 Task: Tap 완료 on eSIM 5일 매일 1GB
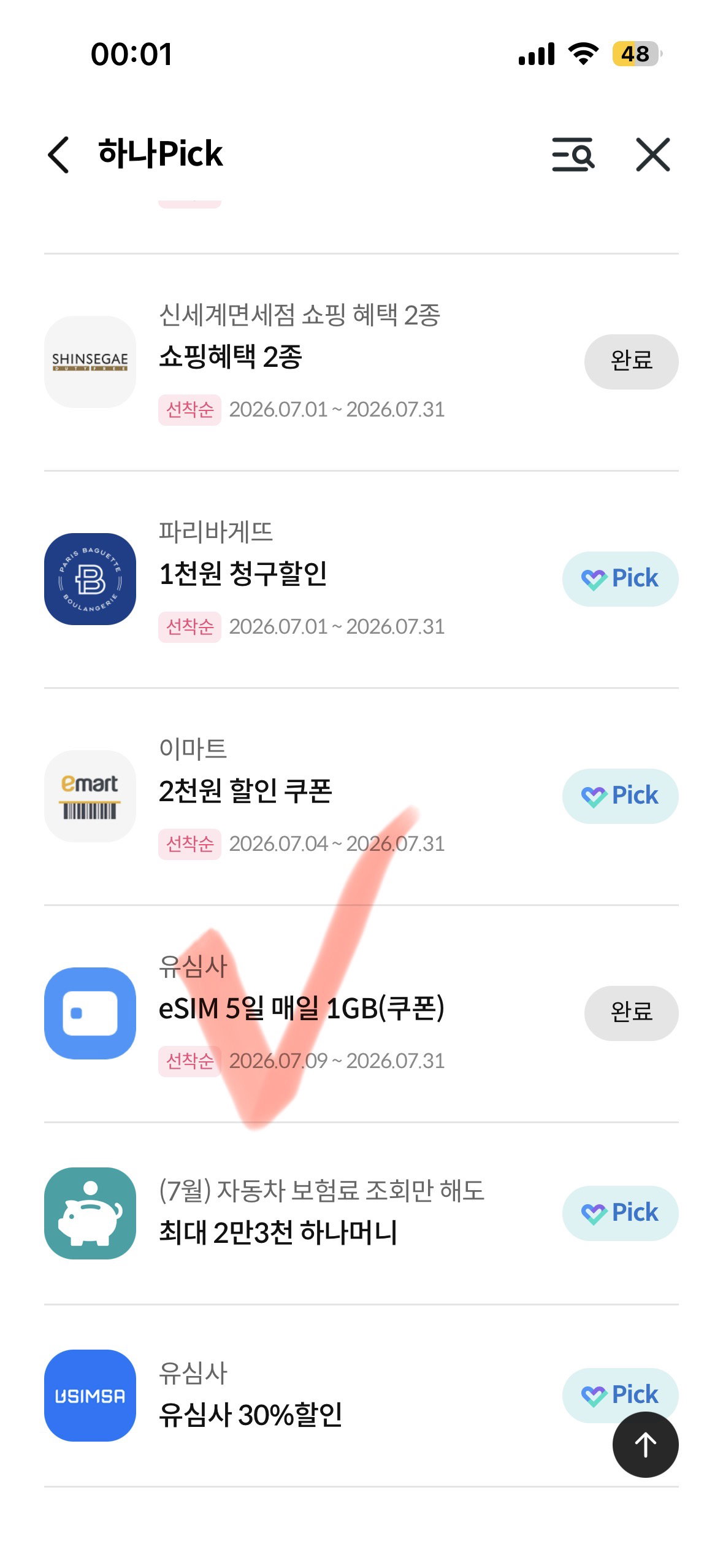point(631,1013)
